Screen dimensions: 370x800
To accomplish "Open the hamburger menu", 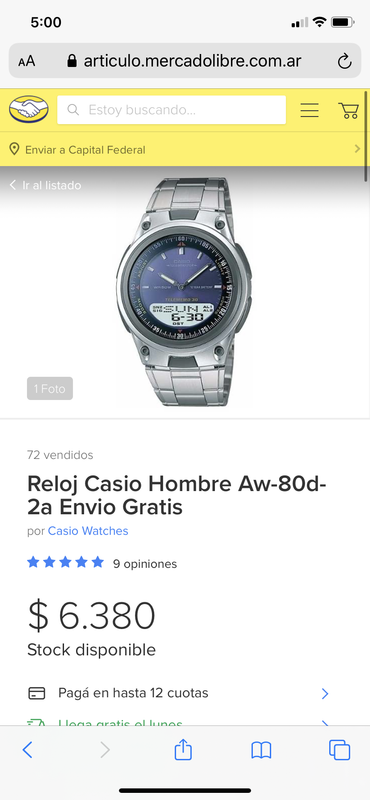I will [x=309, y=110].
